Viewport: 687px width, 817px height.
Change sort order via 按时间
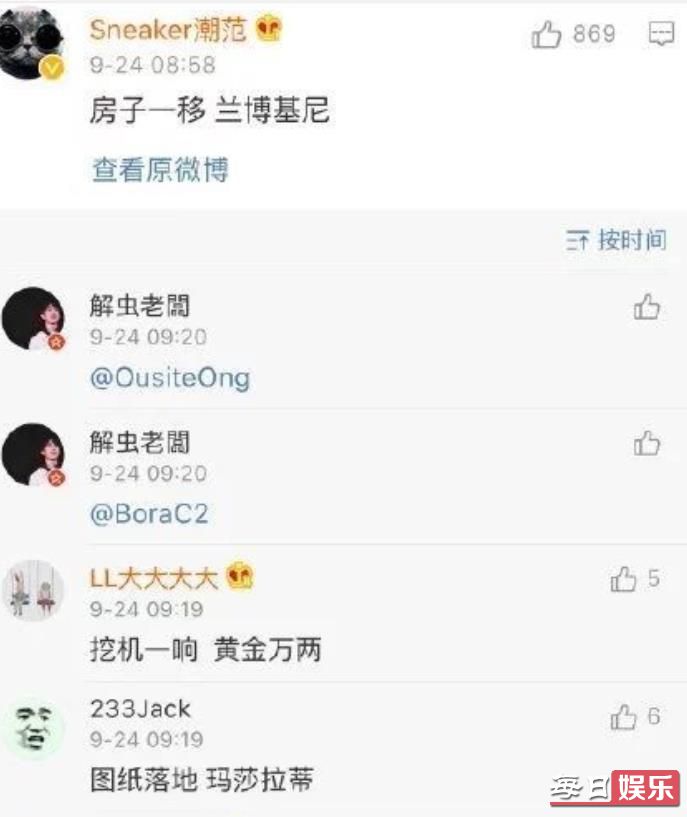pos(617,240)
